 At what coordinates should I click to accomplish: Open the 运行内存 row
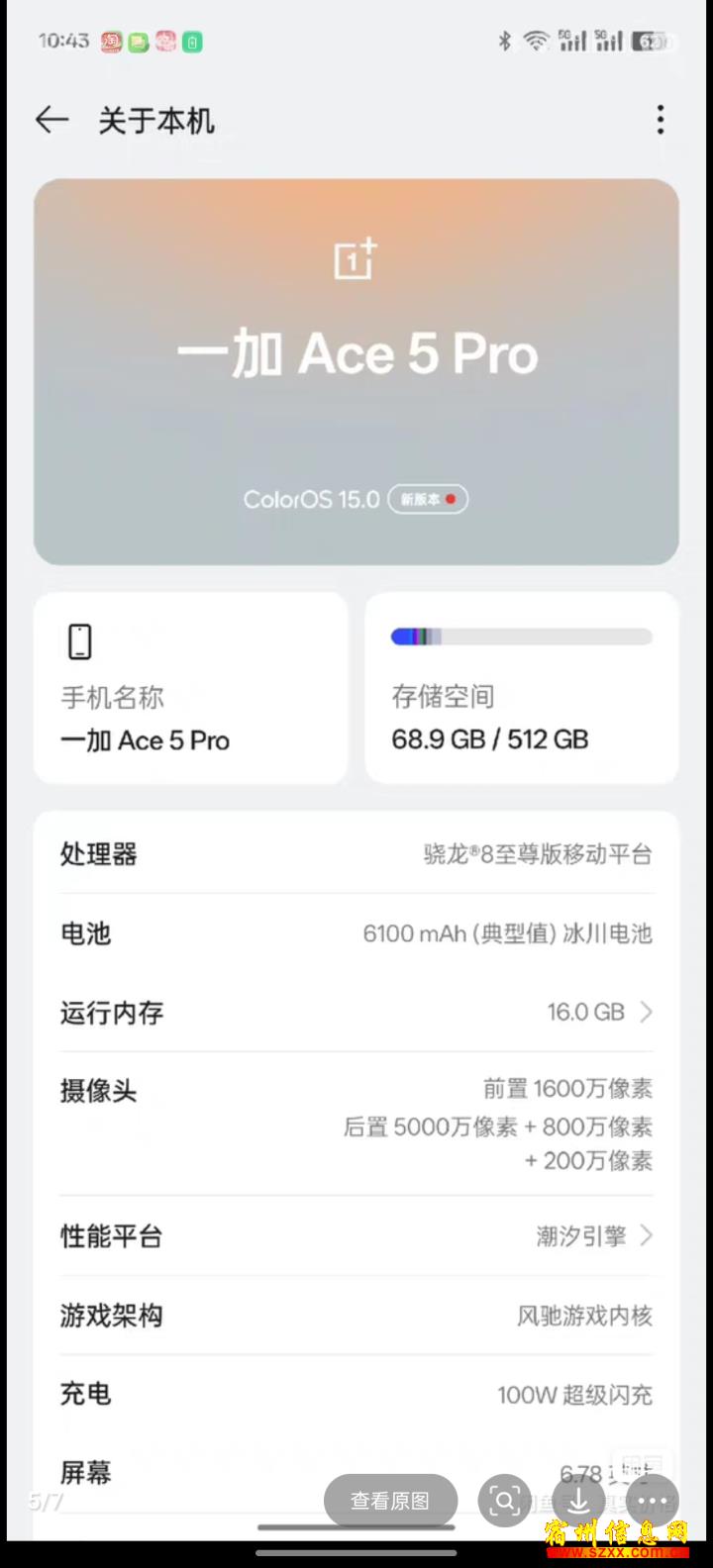356,1012
